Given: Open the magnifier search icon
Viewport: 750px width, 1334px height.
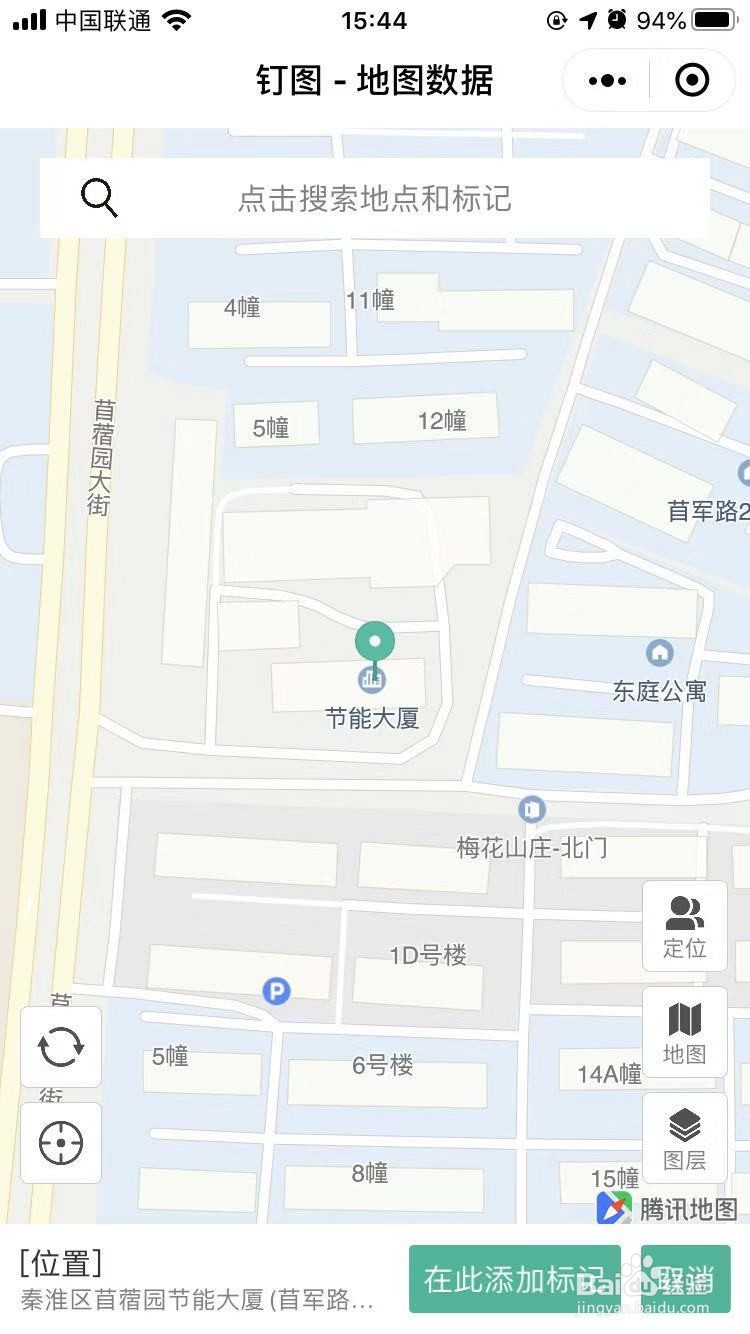Looking at the screenshot, I should click(98, 198).
